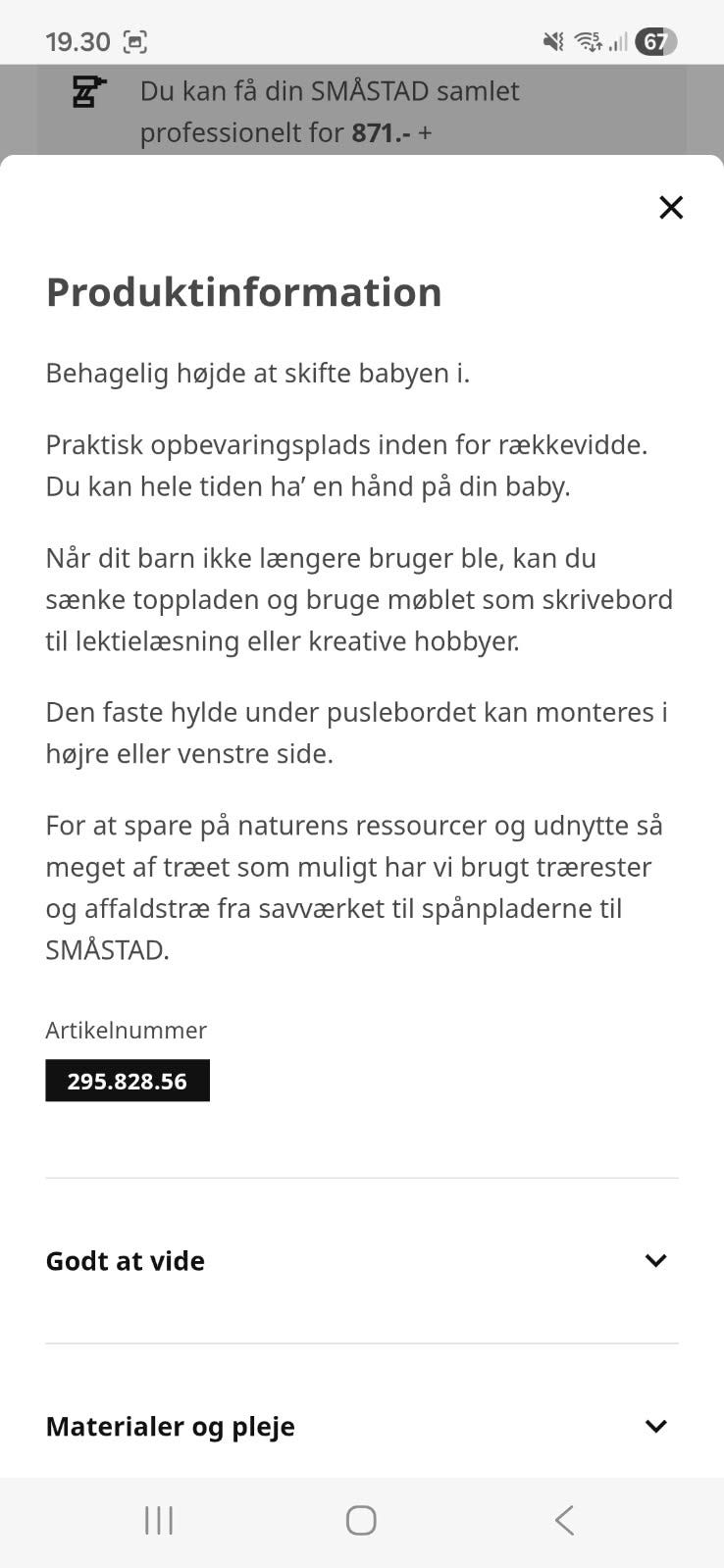Image resolution: width=724 pixels, height=1568 pixels.
Task: Tap the muted sound icon in status bar
Action: pyautogui.click(x=551, y=42)
